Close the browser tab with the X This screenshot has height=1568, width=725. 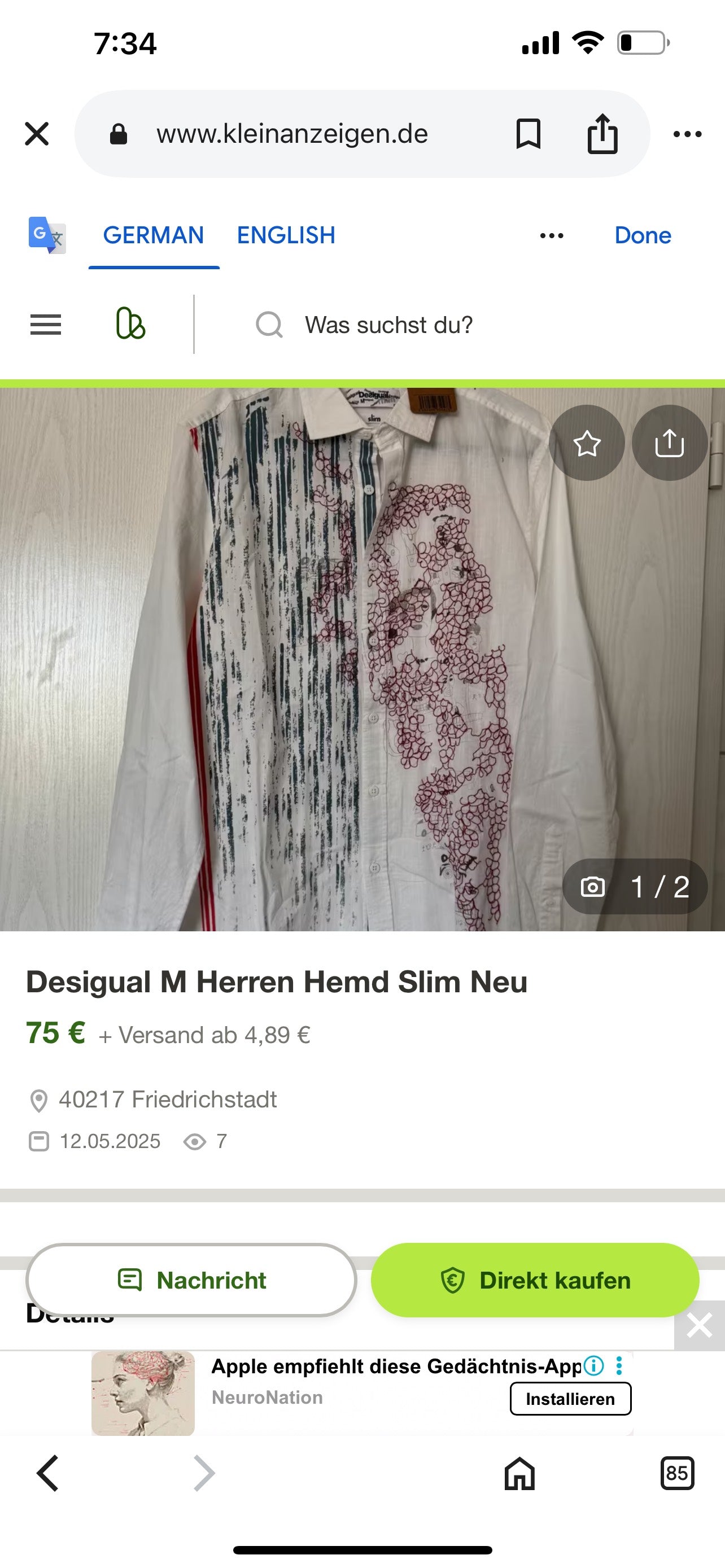pyautogui.click(x=37, y=134)
